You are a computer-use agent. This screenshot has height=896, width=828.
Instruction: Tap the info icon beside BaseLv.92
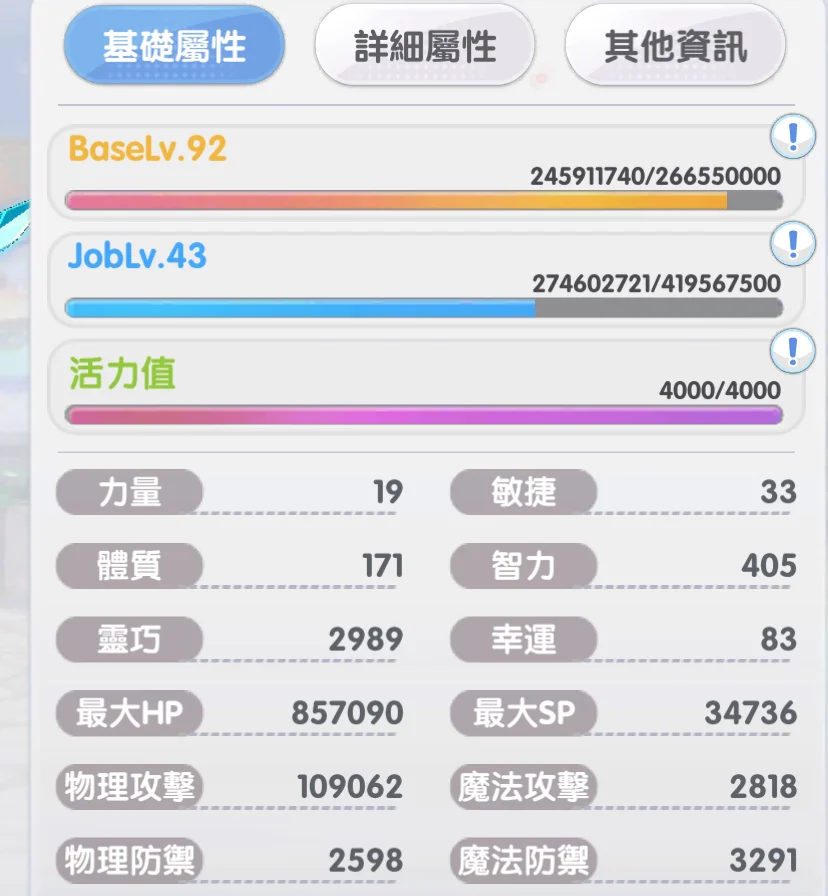(x=793, y=135)
